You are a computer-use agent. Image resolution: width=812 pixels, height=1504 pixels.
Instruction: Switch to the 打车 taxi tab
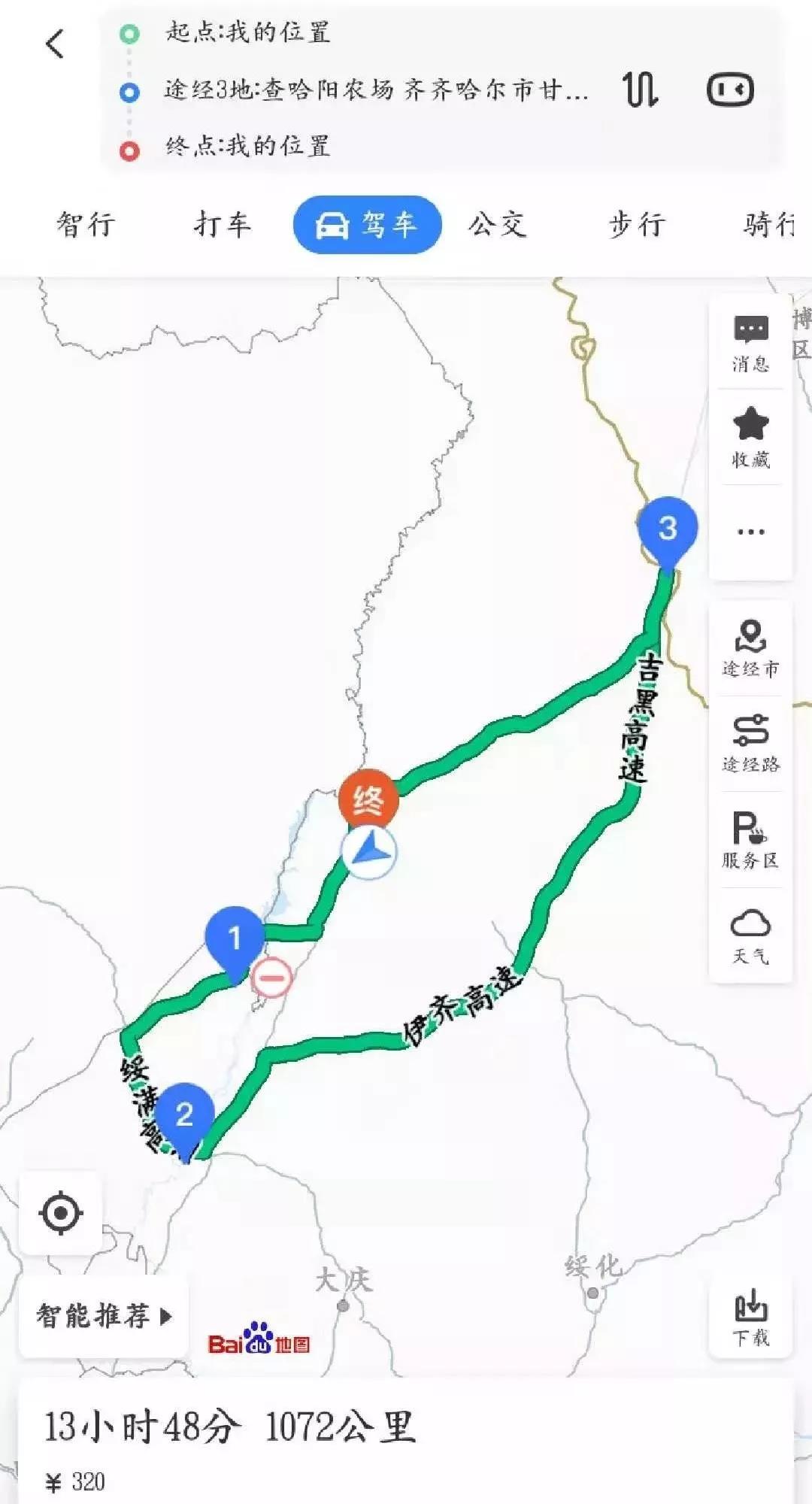click(223, 224)
